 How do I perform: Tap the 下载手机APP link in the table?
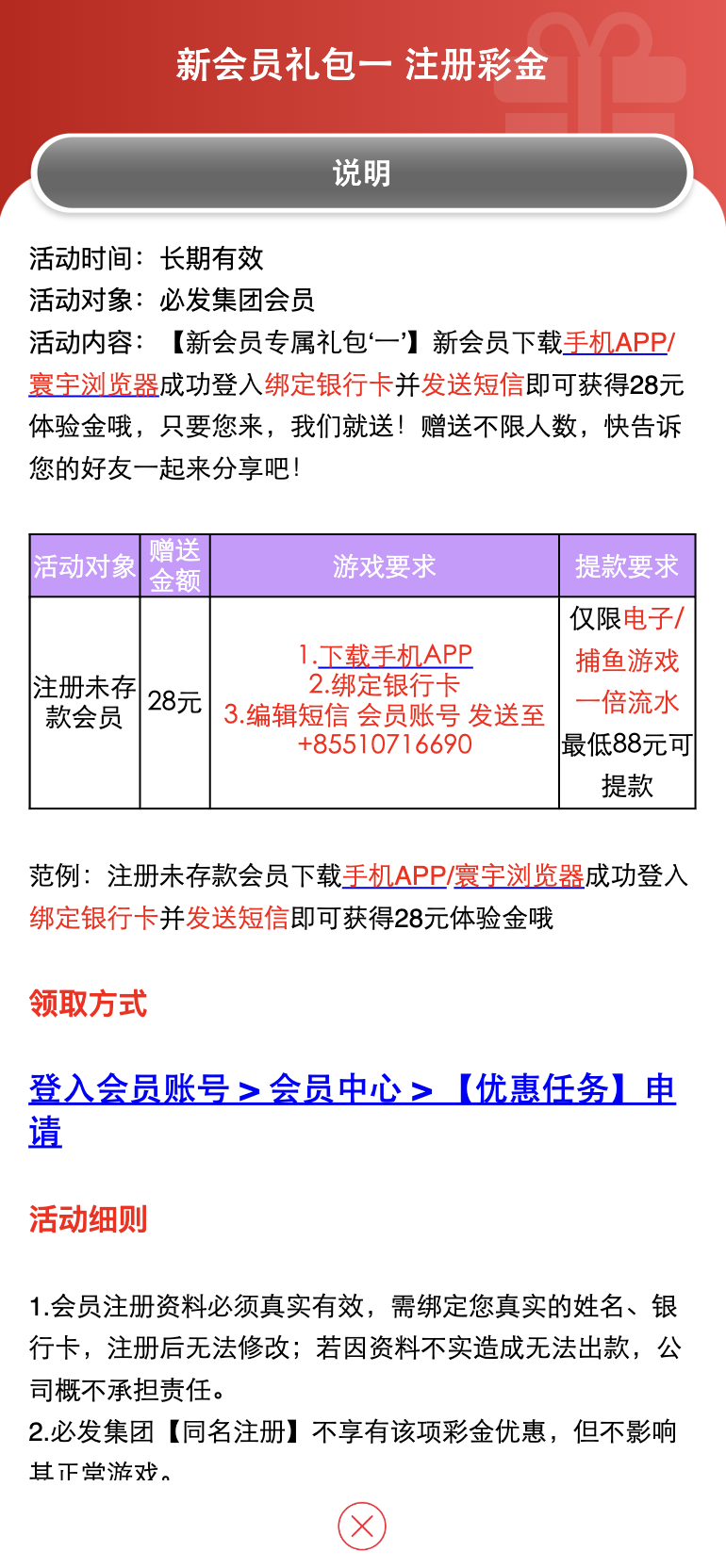click(x=395, y=655)
